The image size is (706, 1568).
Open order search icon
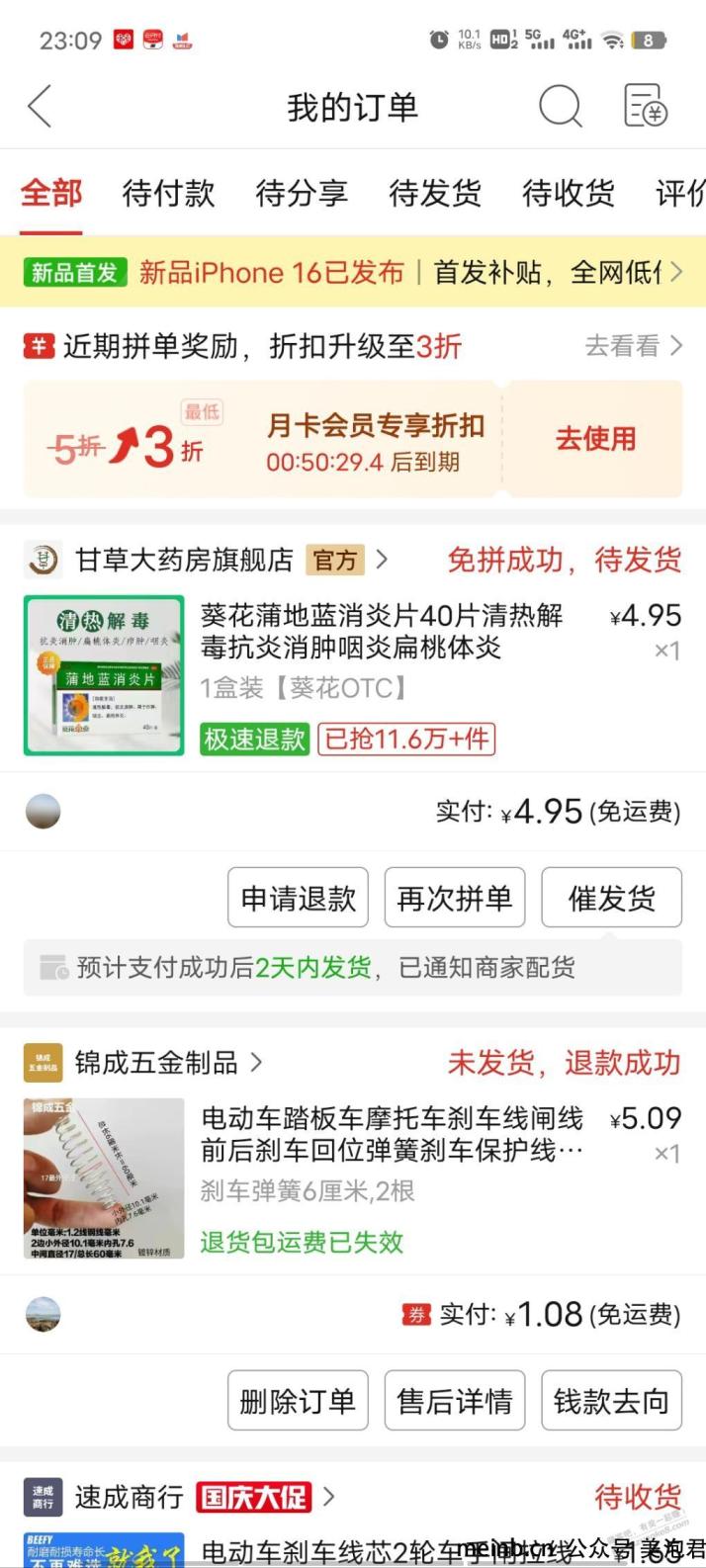pyautogui.click(x=560, y=106)
